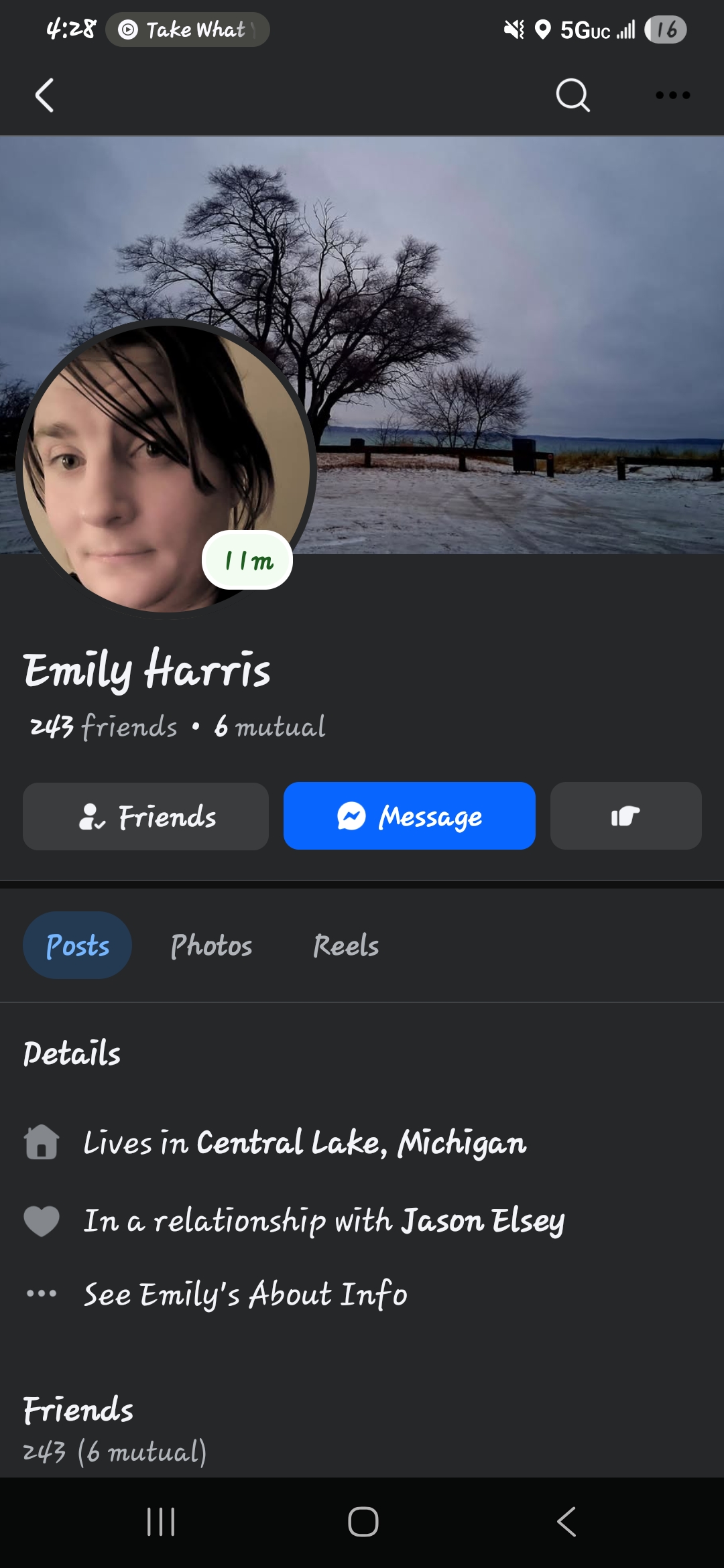Search within this profile
This screenshot has width=724, height=1568.
coord(572,95)
